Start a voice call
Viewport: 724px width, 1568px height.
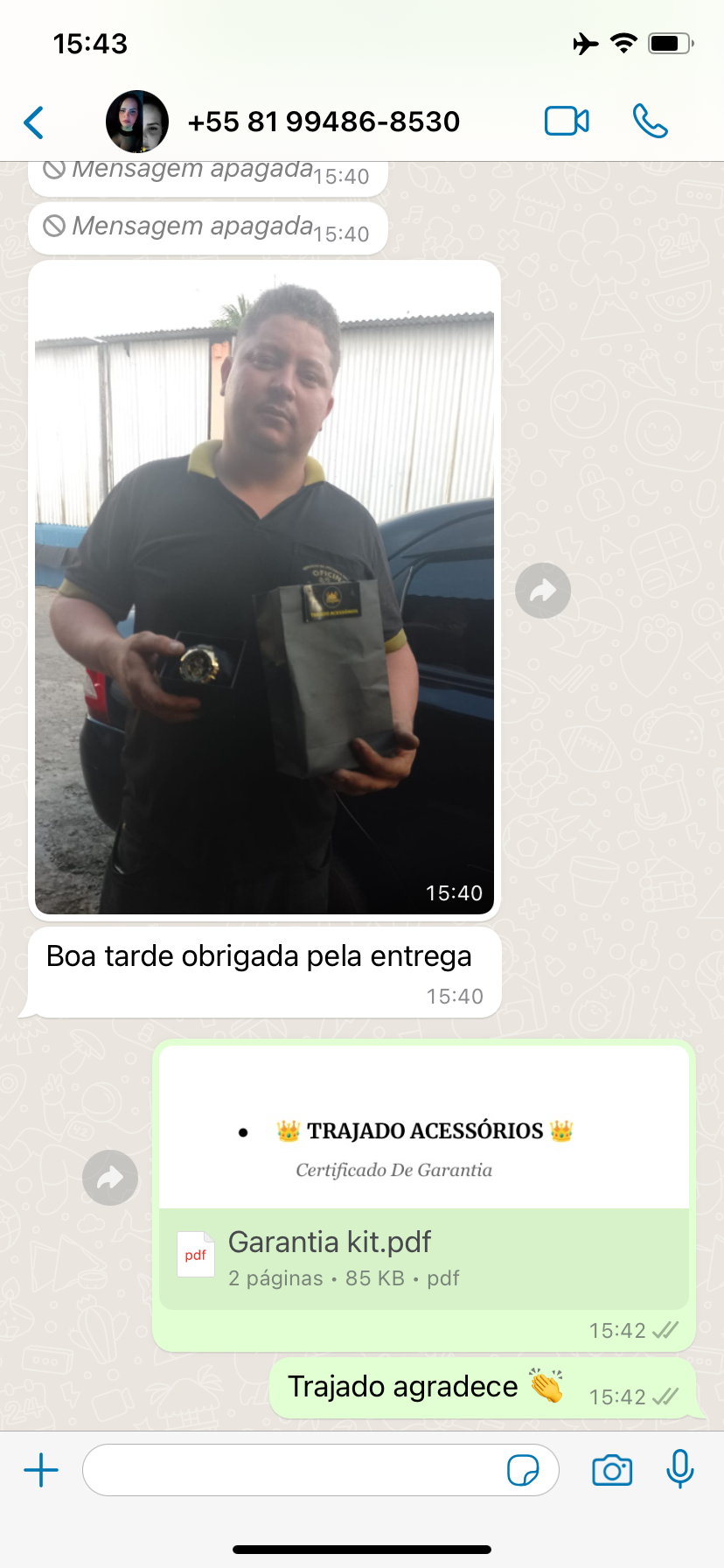tap(650, 122)
